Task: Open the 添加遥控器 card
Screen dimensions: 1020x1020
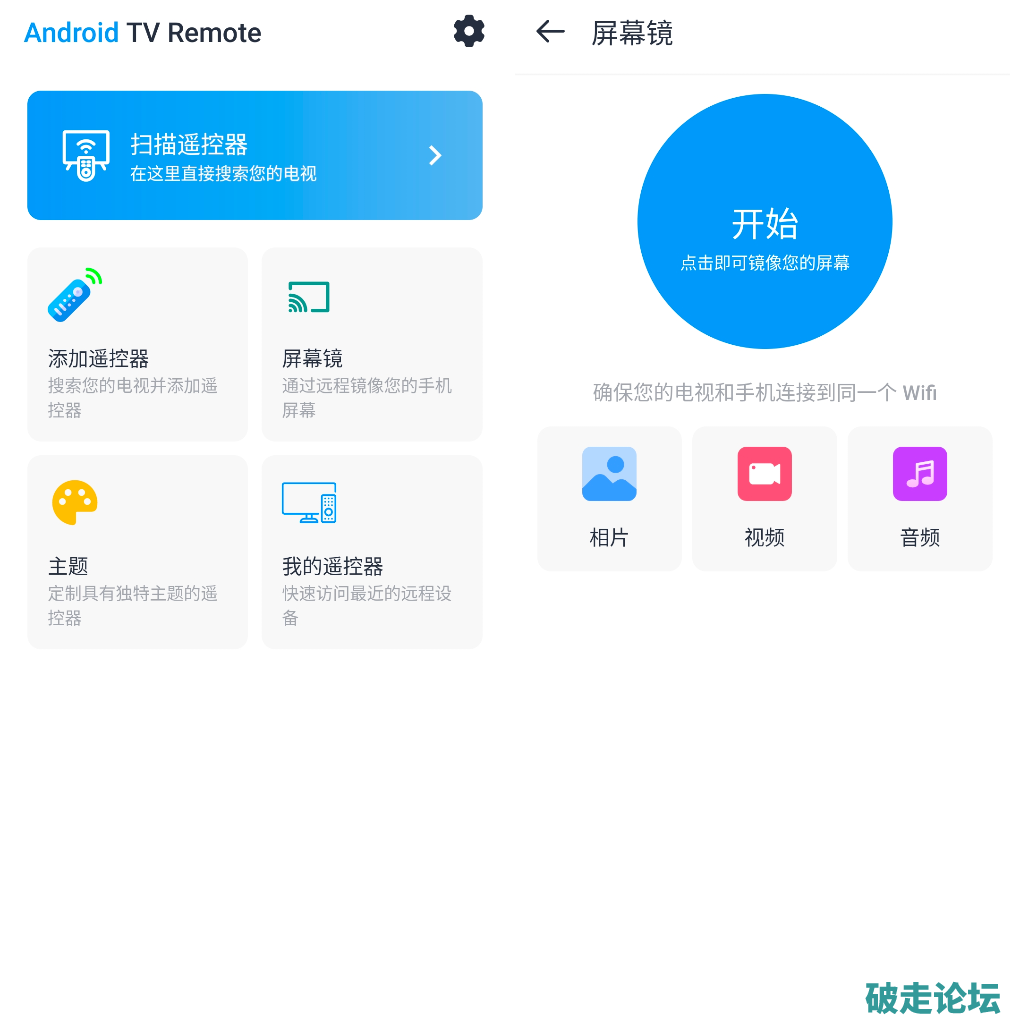Action: coord(137,344)
